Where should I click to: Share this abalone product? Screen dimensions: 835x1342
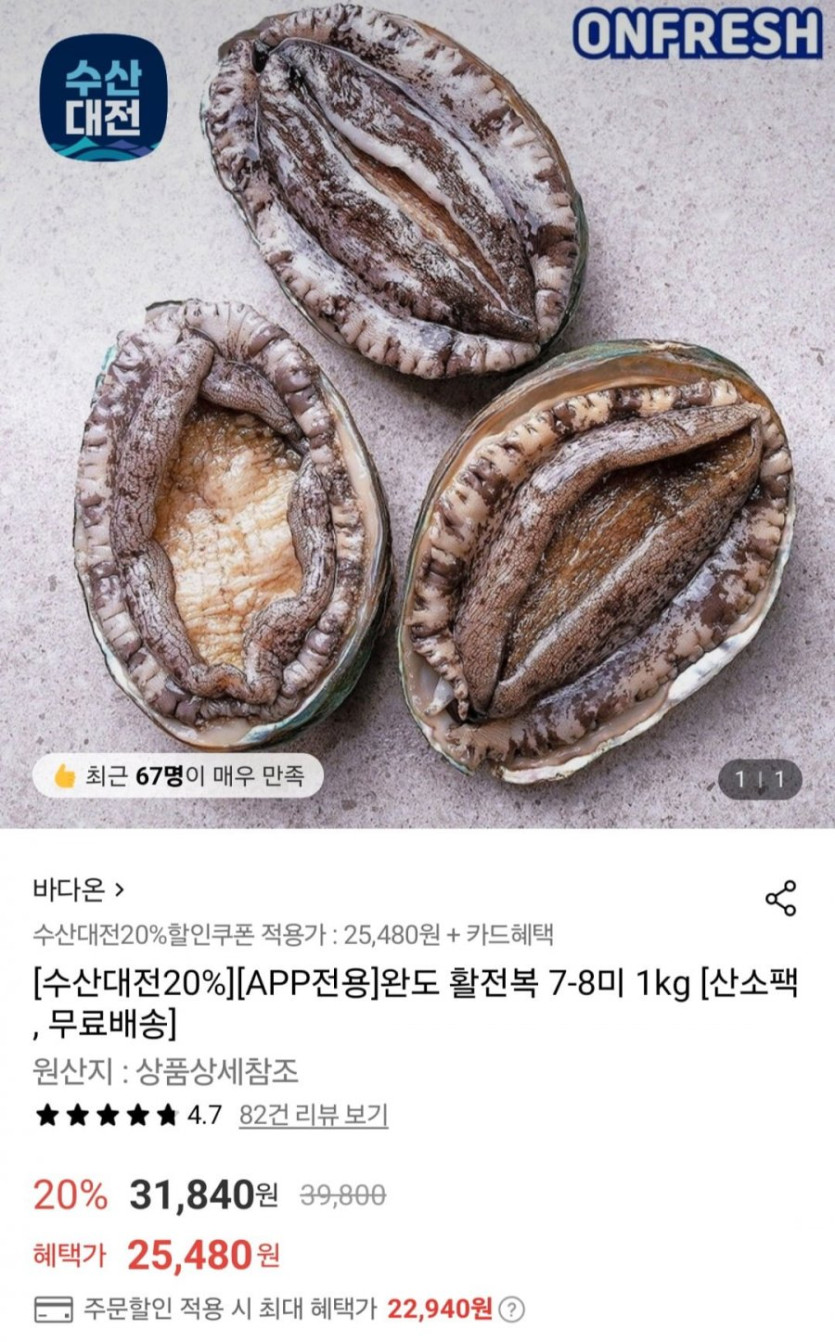tap(781, 898)
